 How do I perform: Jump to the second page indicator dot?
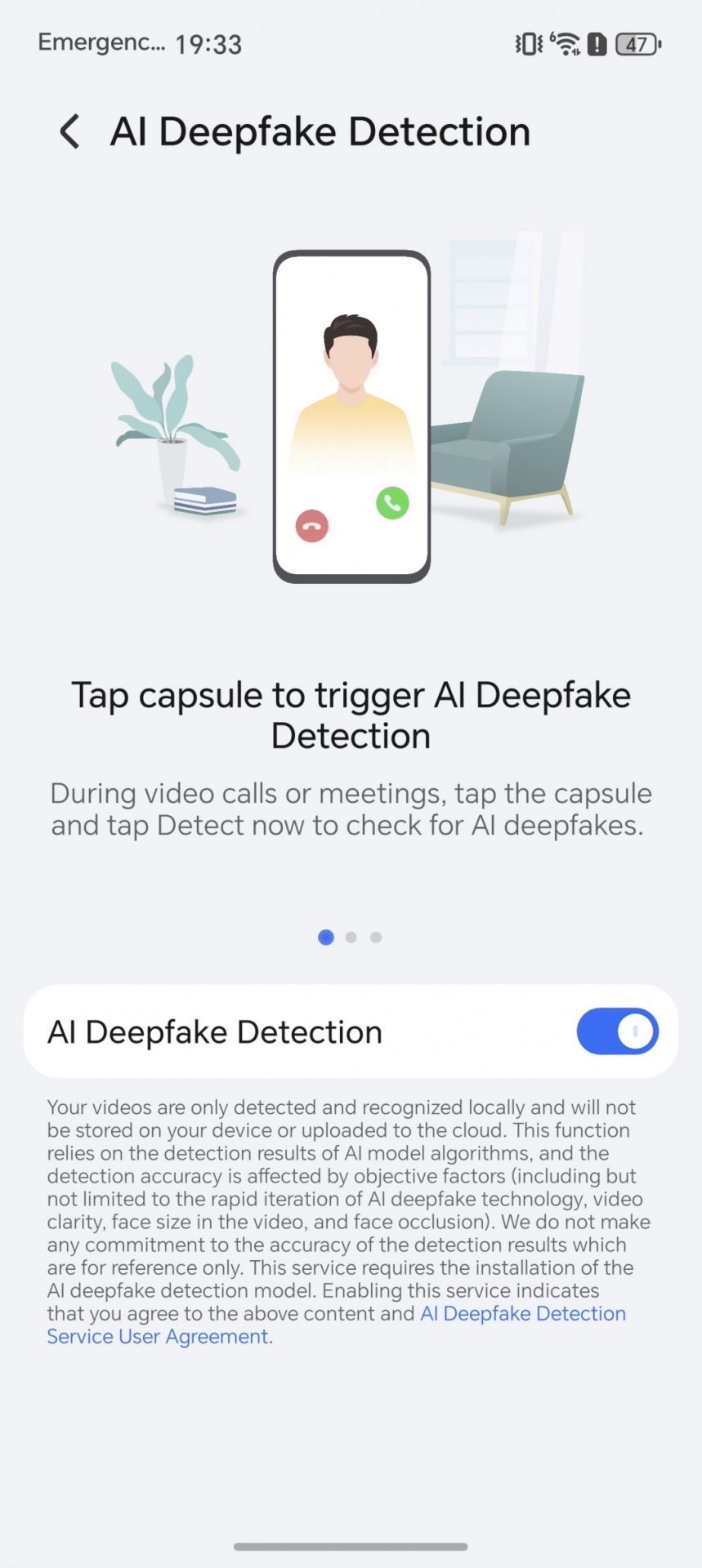(351, 938)
